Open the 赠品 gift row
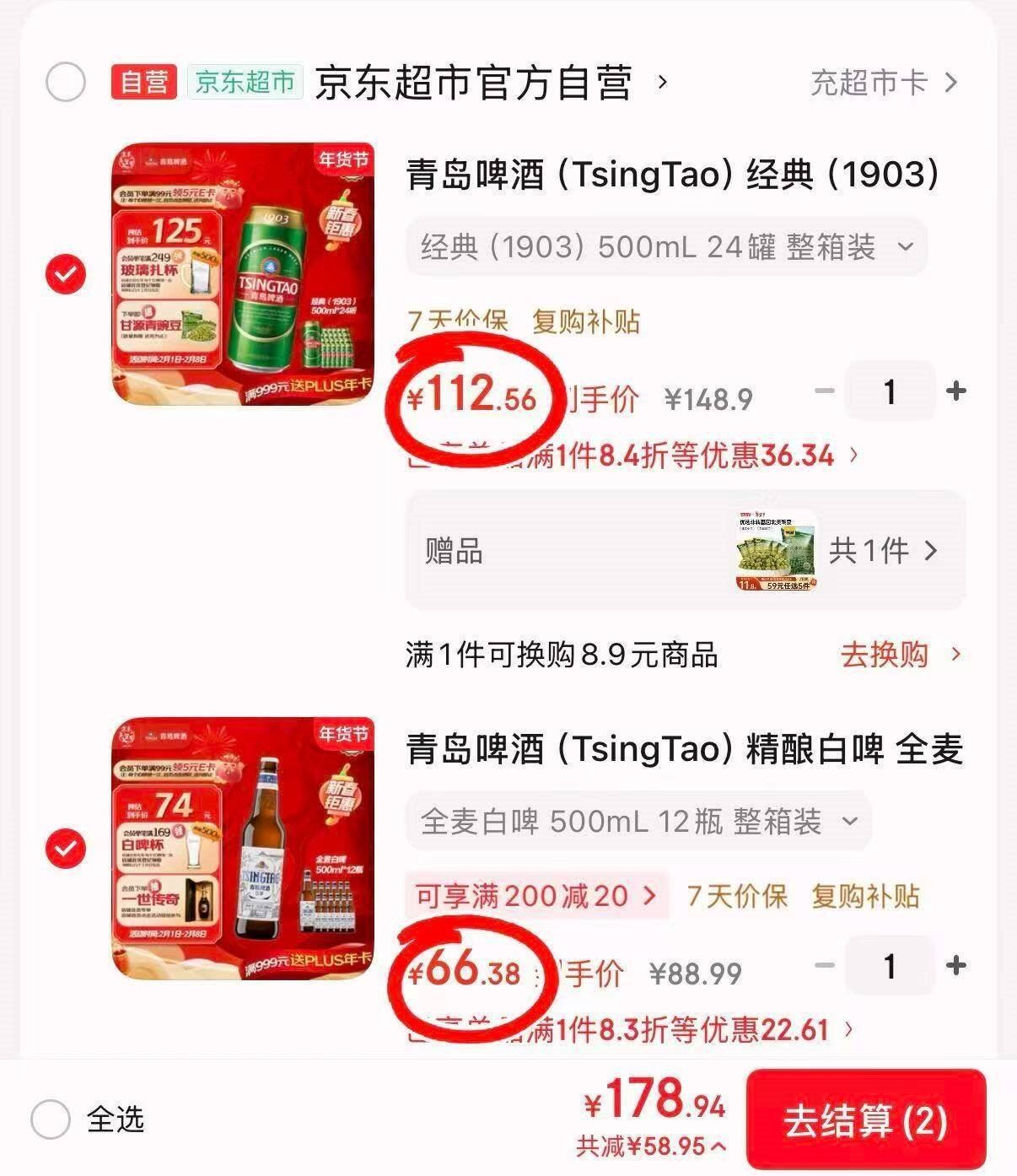 (685, 551)
